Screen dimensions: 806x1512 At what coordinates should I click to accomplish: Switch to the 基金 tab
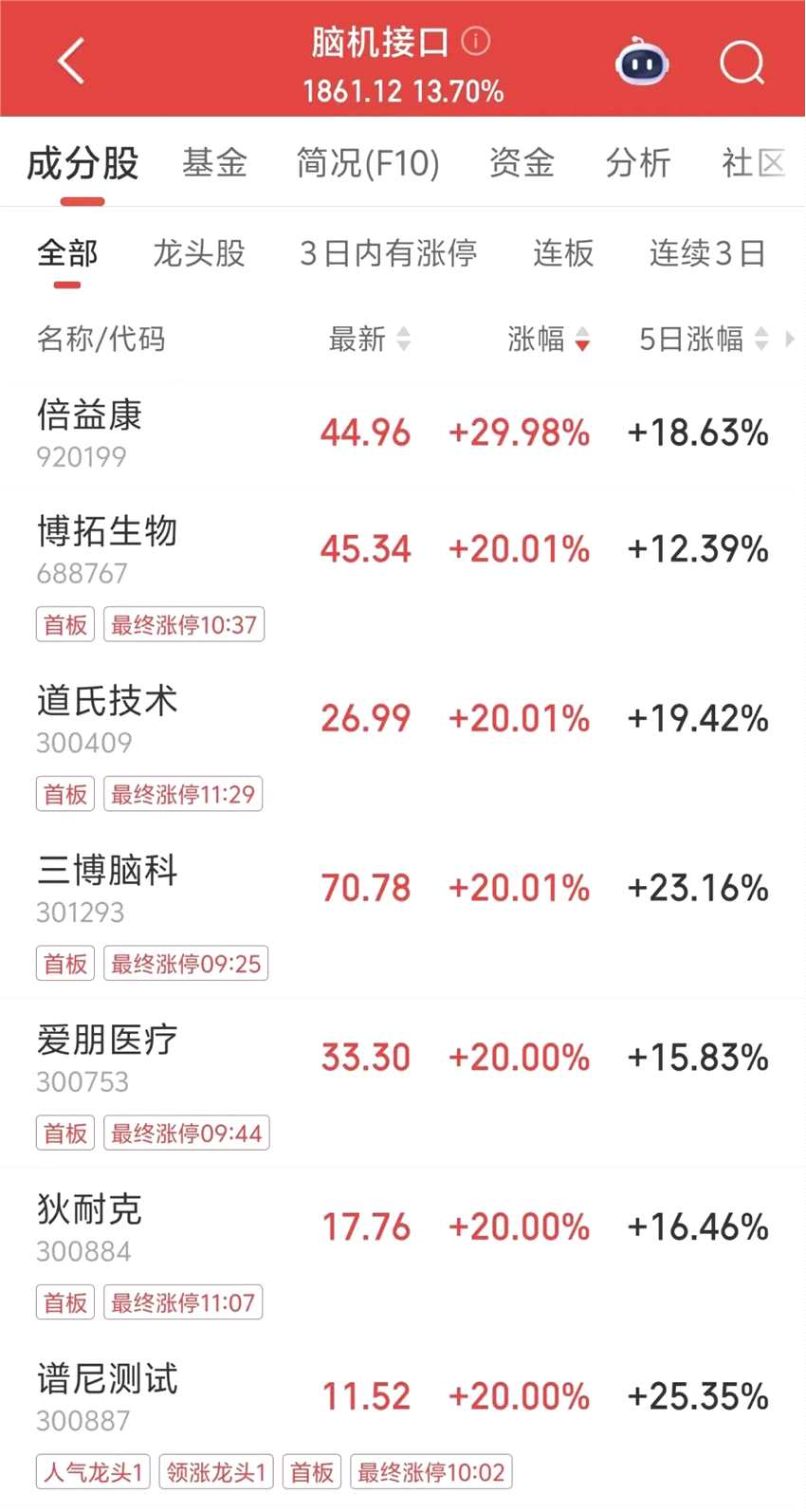click(215, 163)
